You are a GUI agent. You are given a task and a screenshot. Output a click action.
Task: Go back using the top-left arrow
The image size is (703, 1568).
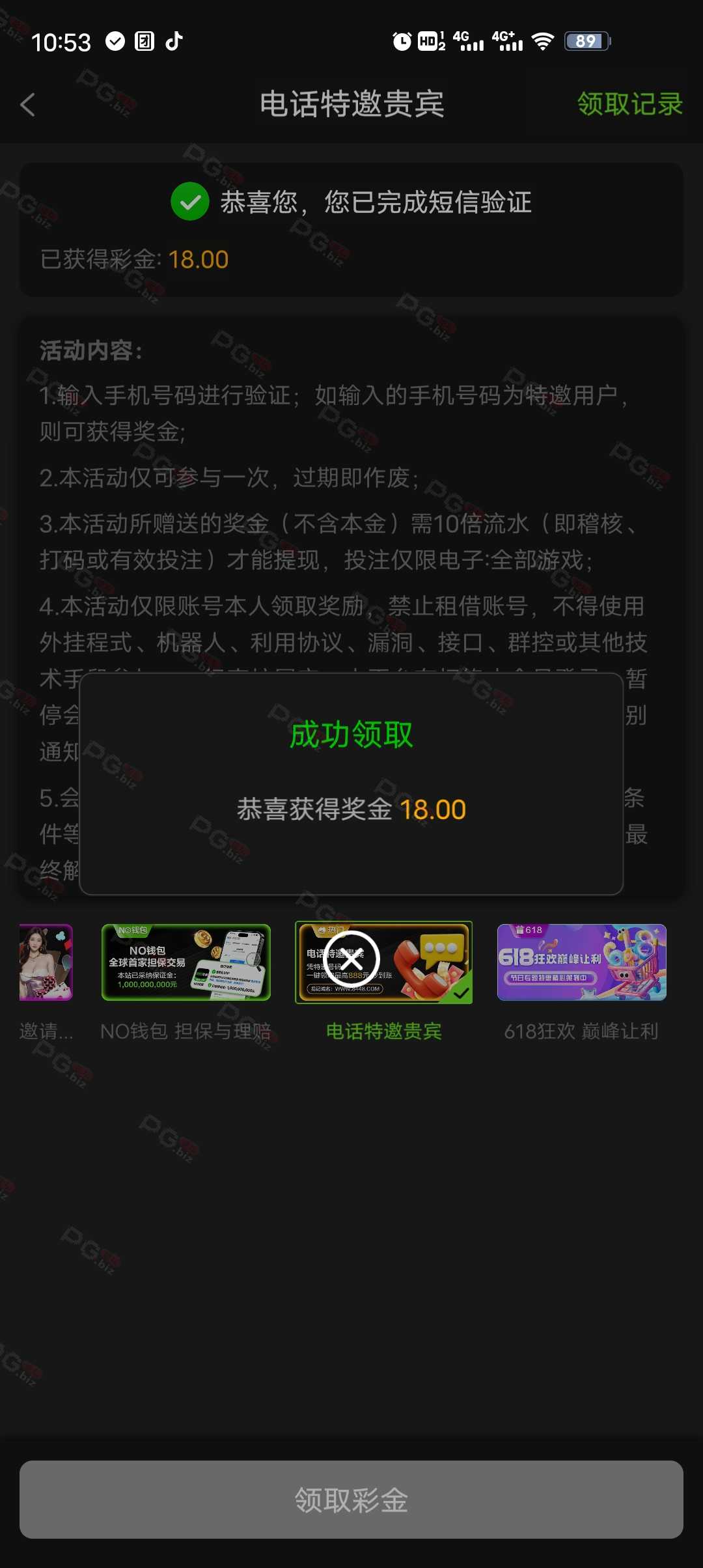[28, 105]
